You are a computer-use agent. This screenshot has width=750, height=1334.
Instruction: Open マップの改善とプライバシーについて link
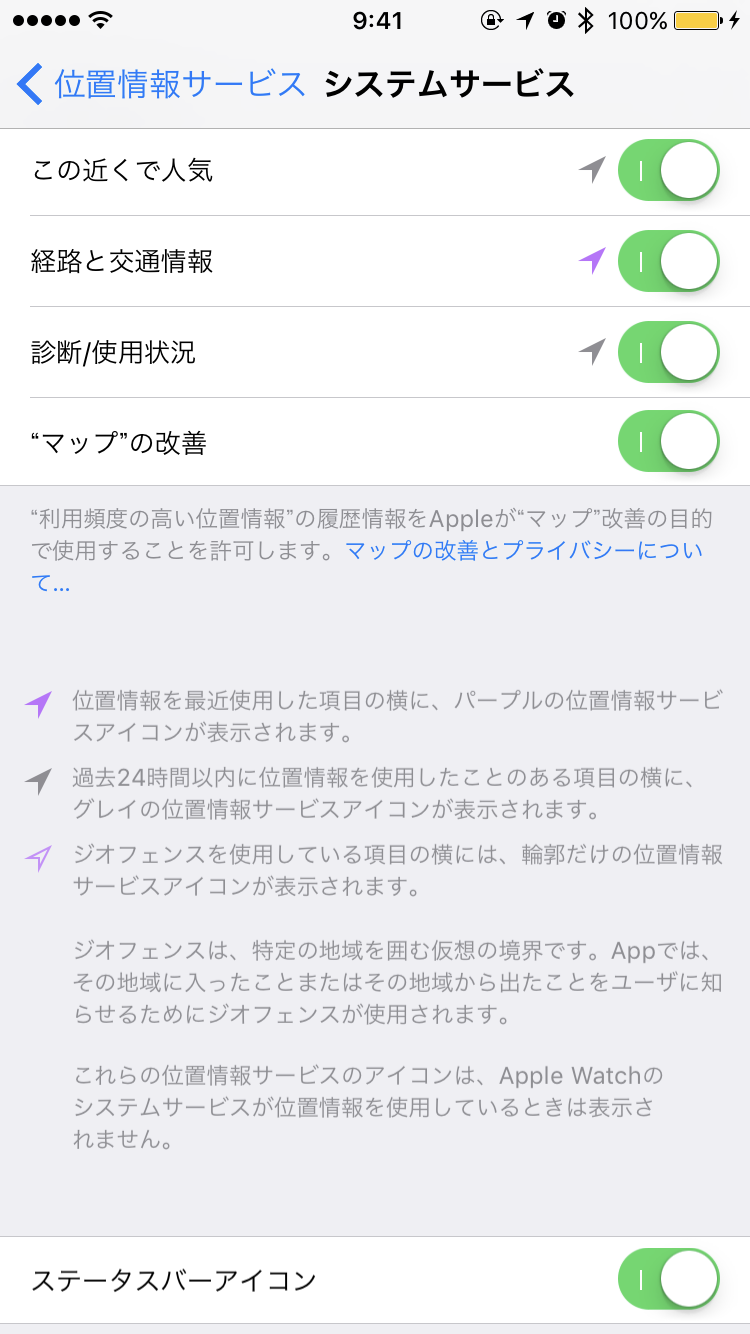[524, 551]
